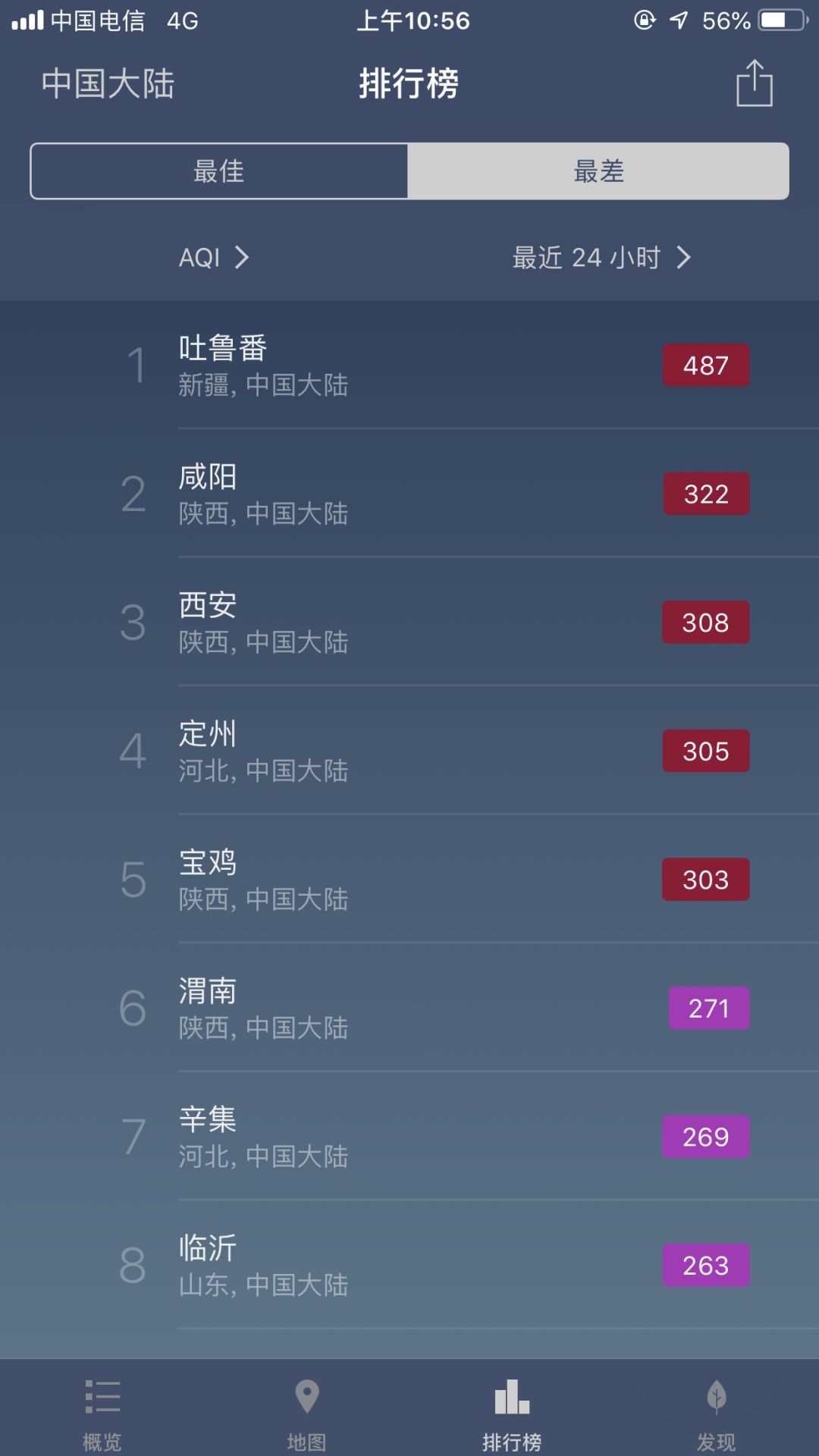This screenshot has height=1456, width=819.
Task: Open the AQI metric picker
Action: [x=214, y=258]
